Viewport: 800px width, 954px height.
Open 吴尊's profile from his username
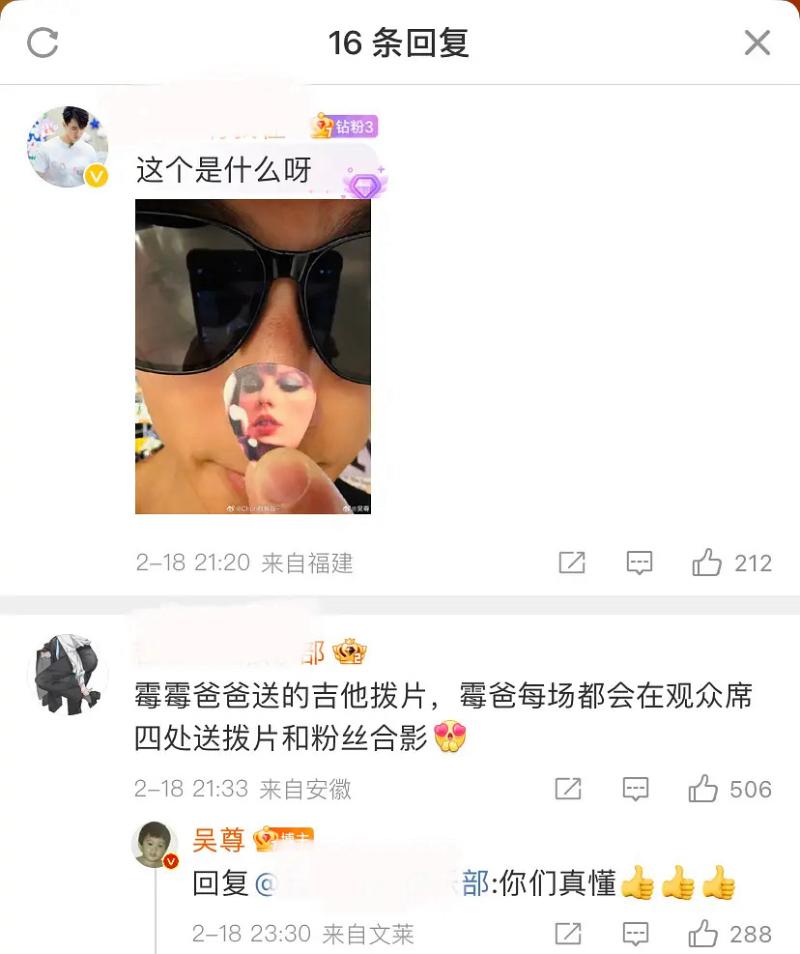tap(219, 840)
